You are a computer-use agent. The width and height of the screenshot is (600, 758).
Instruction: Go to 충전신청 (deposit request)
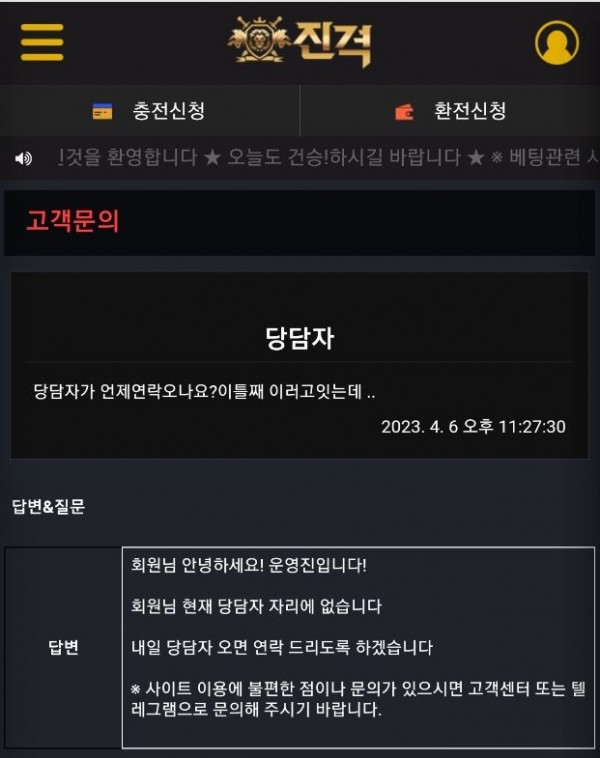point(150,111)
